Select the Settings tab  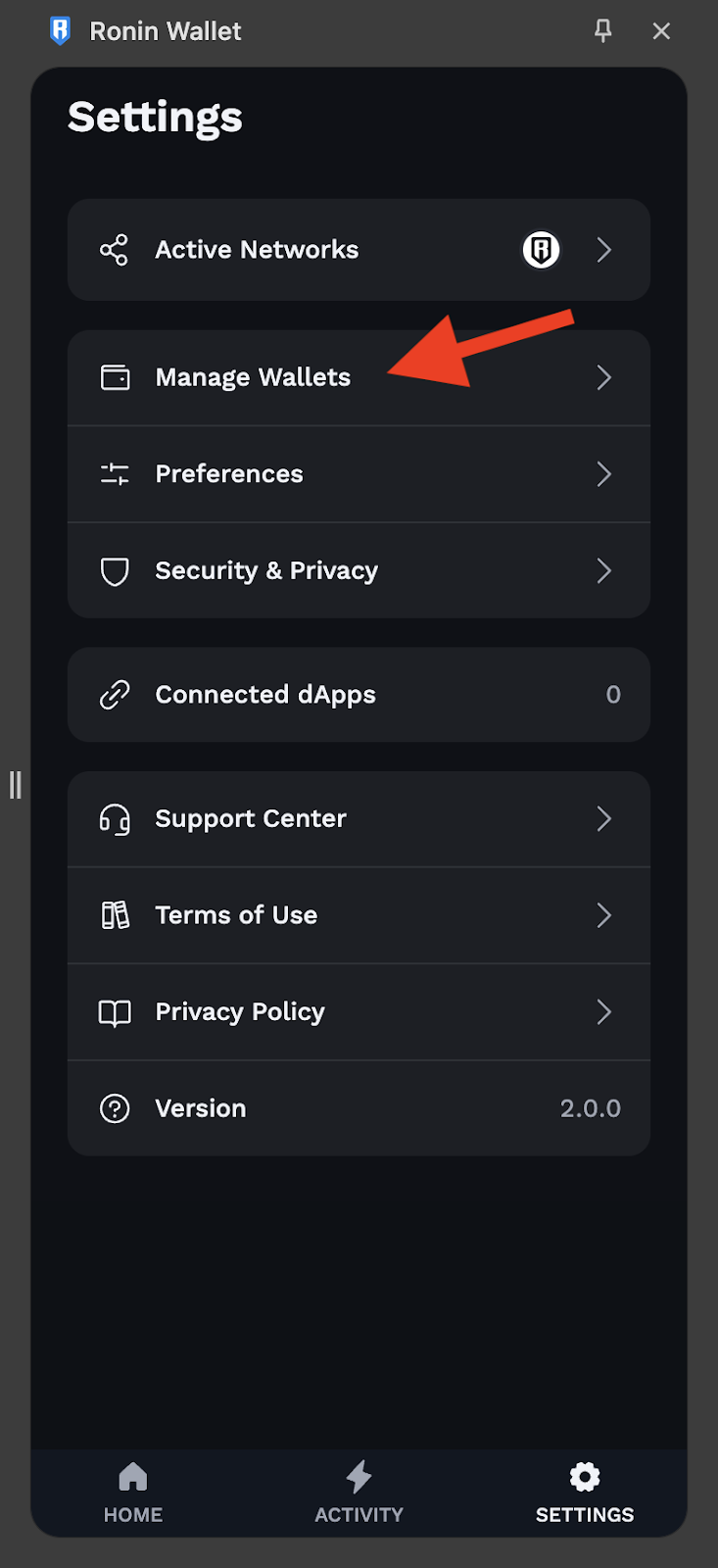(585, 1493)
